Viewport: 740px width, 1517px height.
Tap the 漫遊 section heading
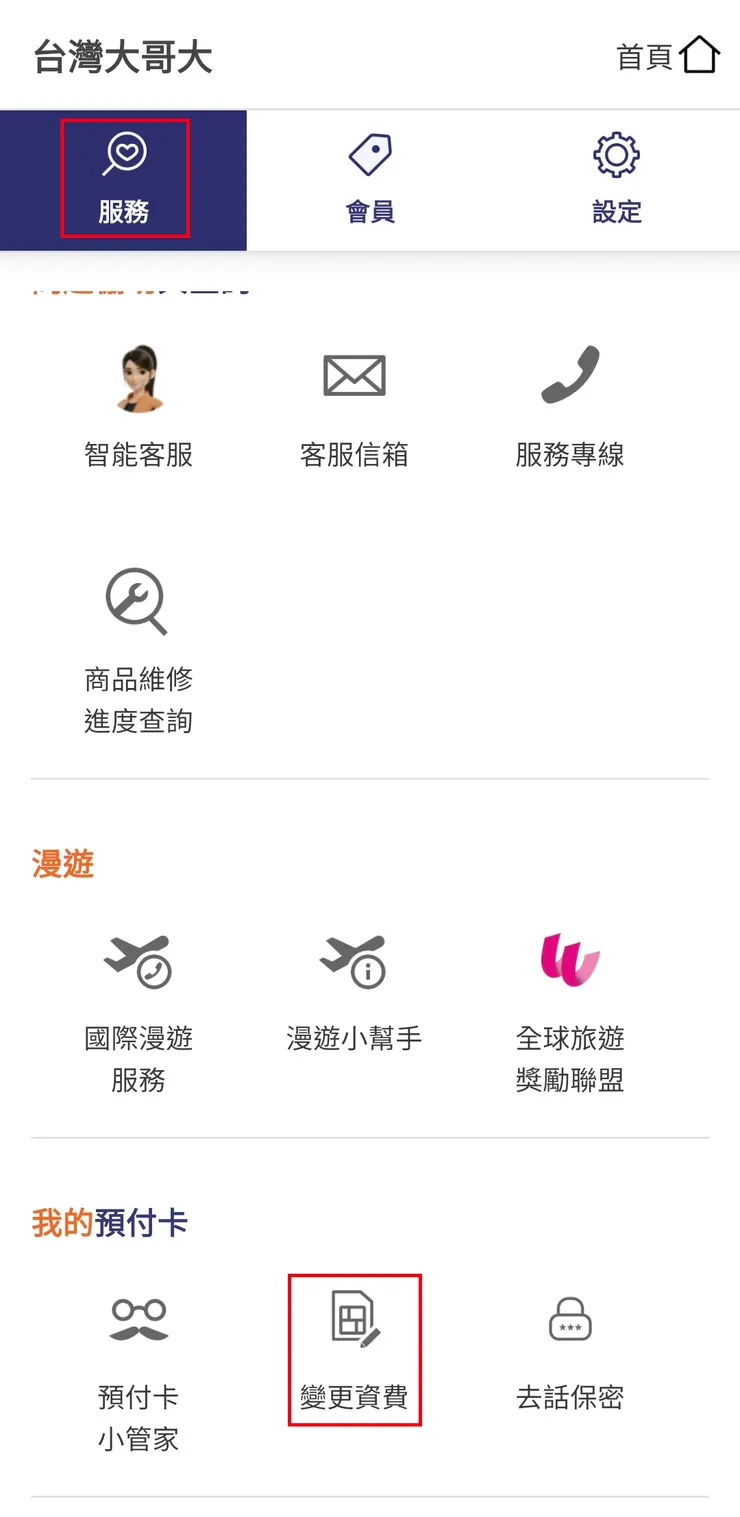(63, 865)
